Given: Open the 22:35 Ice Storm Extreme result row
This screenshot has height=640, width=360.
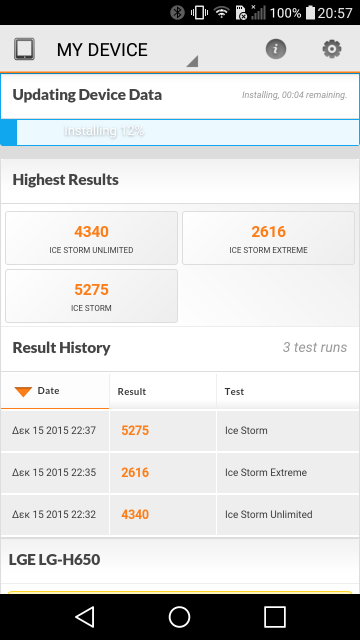Looking at the screenshot, I should click(x=180, y=473).
